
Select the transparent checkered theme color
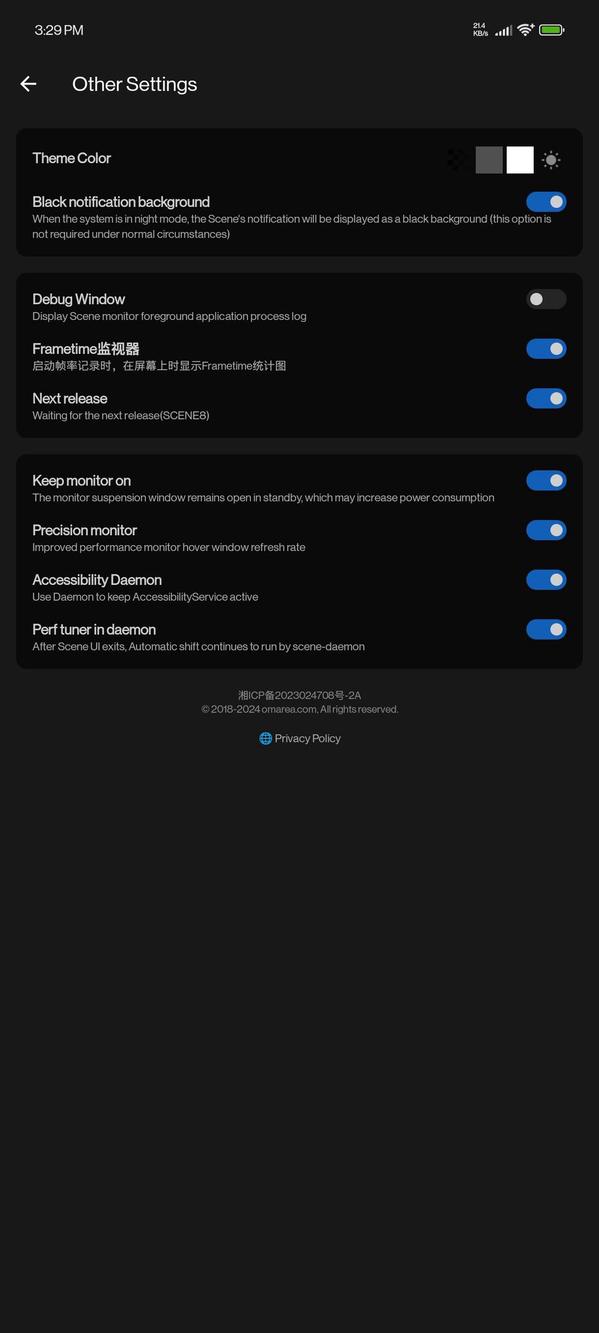click(x=457, y=159)
